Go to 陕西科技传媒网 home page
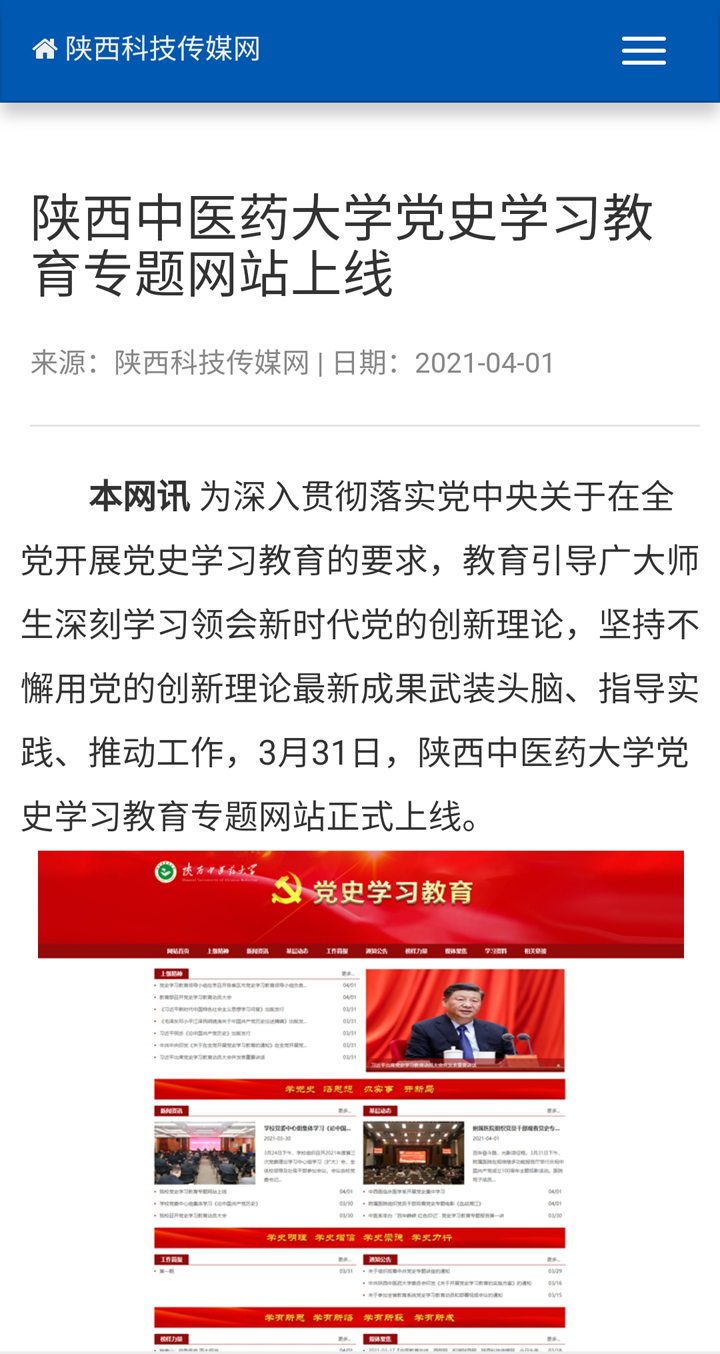Viewport: 720px width, 1354px height. point(147,48)
